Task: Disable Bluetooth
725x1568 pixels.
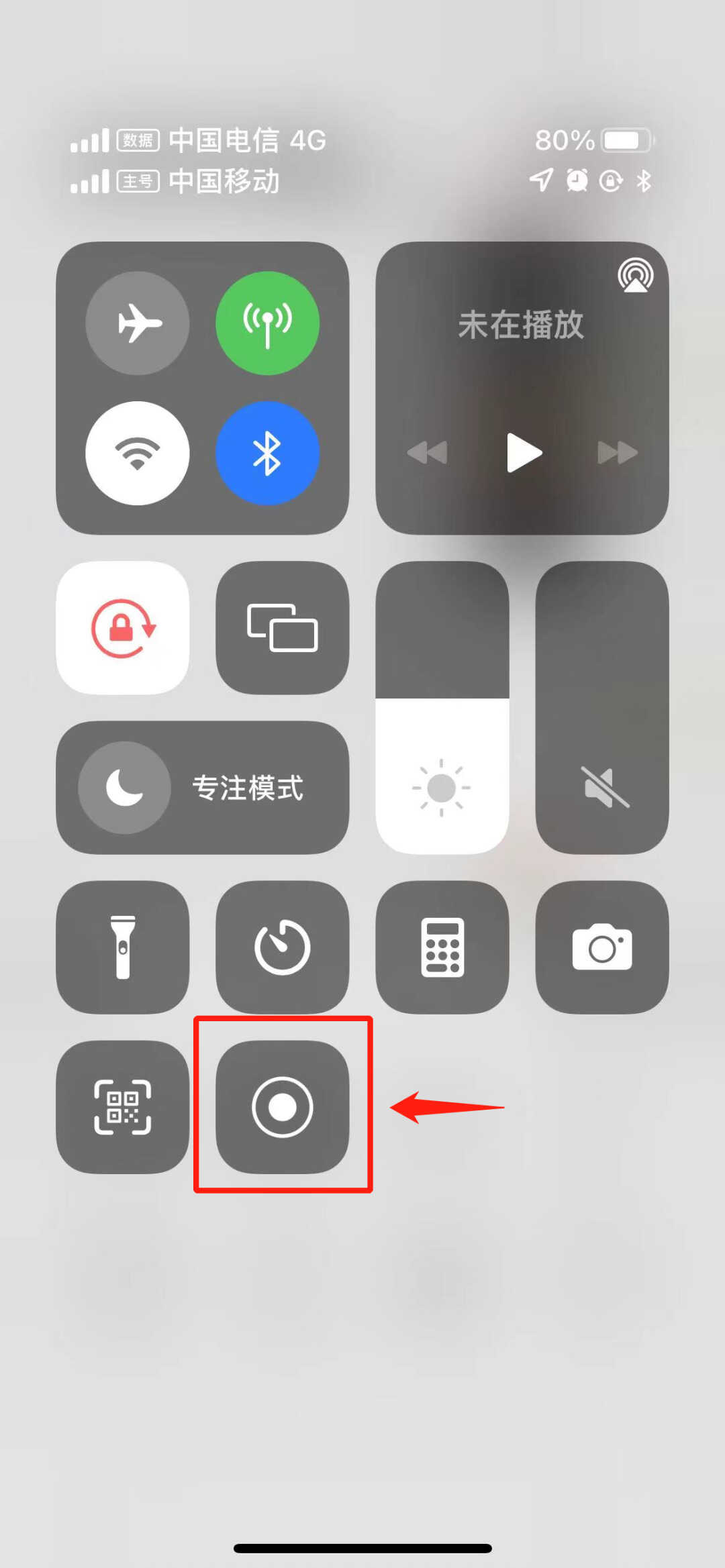Action: pyautogui.click(x=267, y=453)
